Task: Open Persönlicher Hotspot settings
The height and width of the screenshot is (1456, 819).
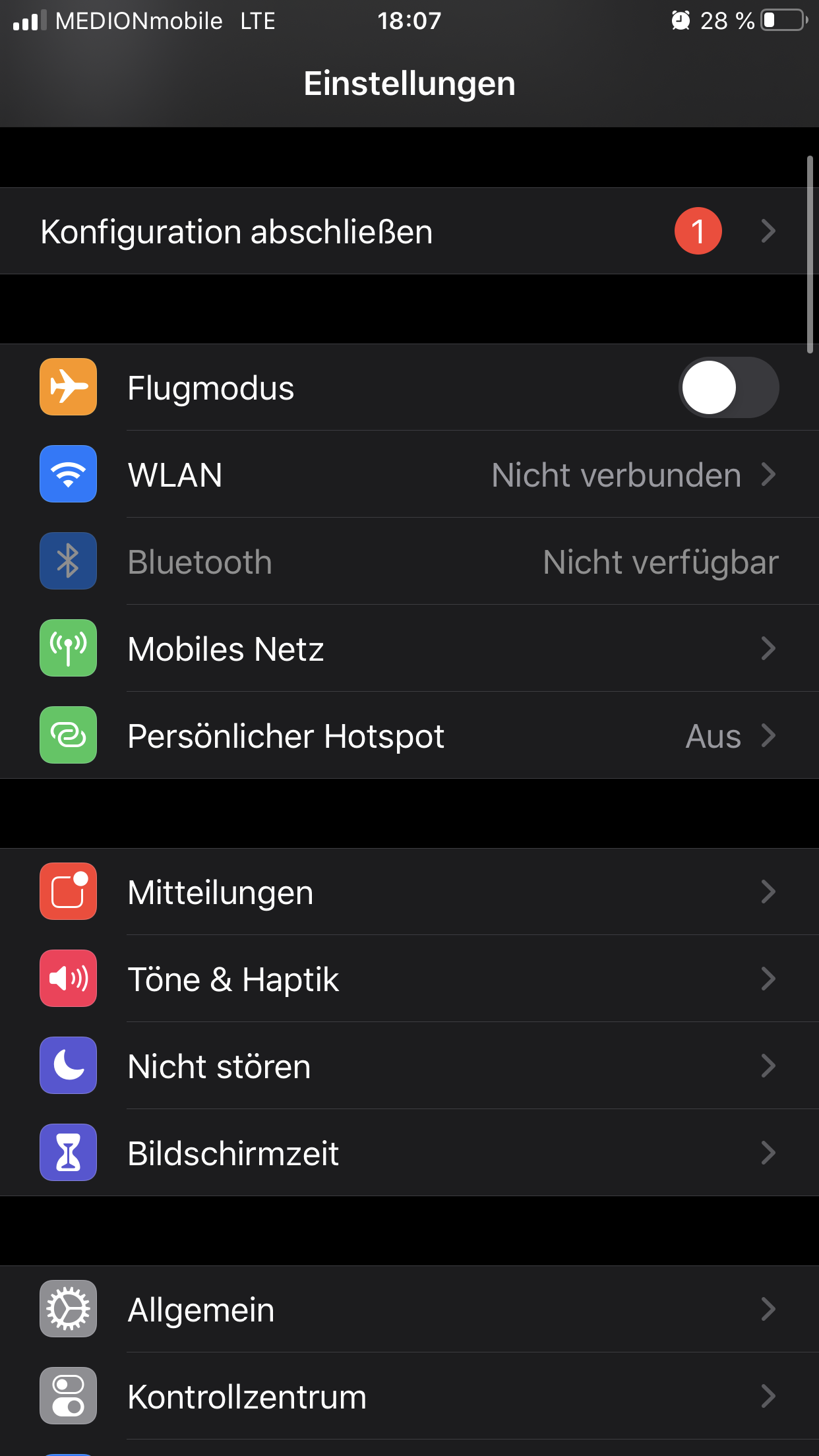Action: pos(409,736)
